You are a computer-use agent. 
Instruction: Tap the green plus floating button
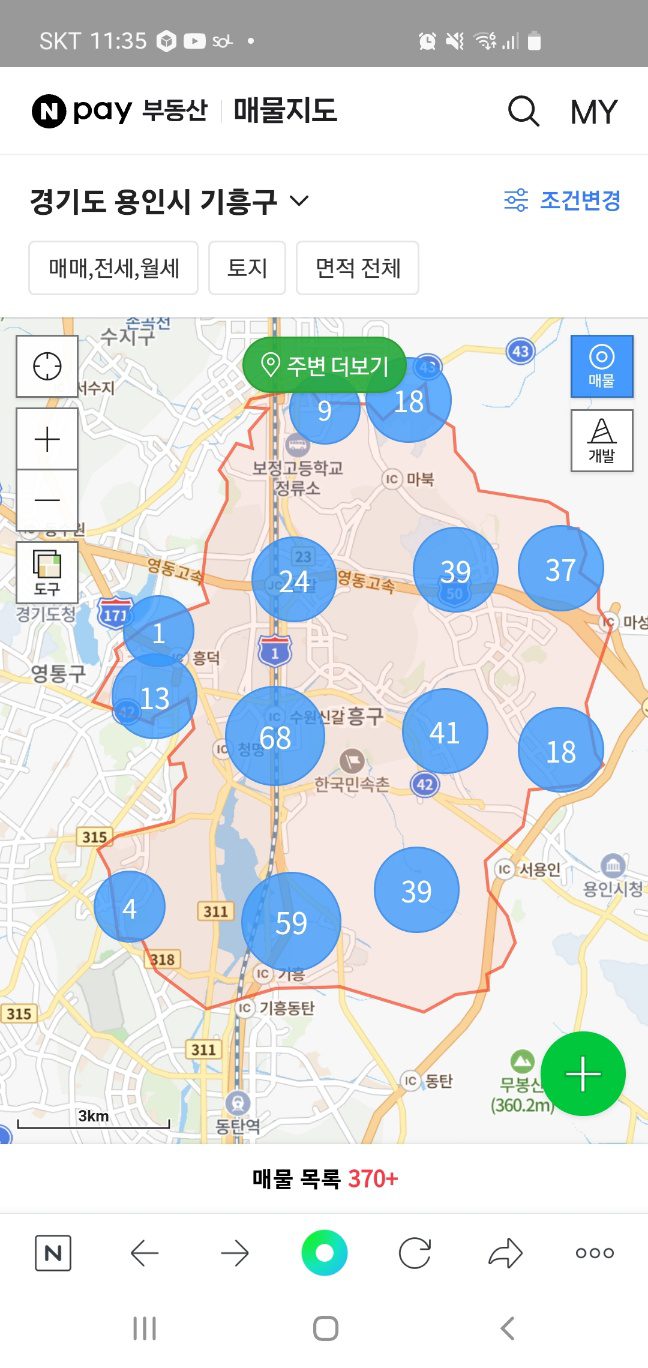(583, 1074)
